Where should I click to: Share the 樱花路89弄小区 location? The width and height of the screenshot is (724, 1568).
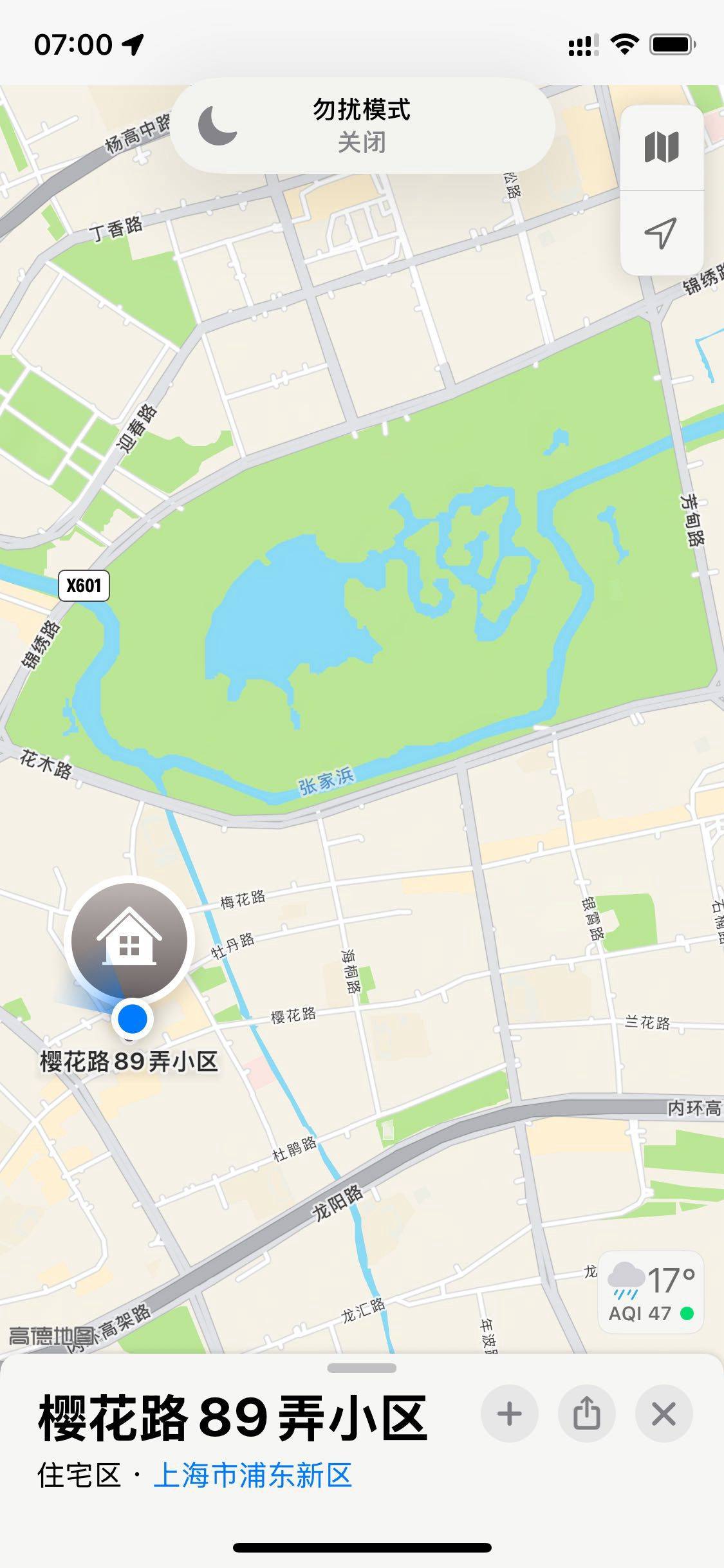[x=586, y=1414]
